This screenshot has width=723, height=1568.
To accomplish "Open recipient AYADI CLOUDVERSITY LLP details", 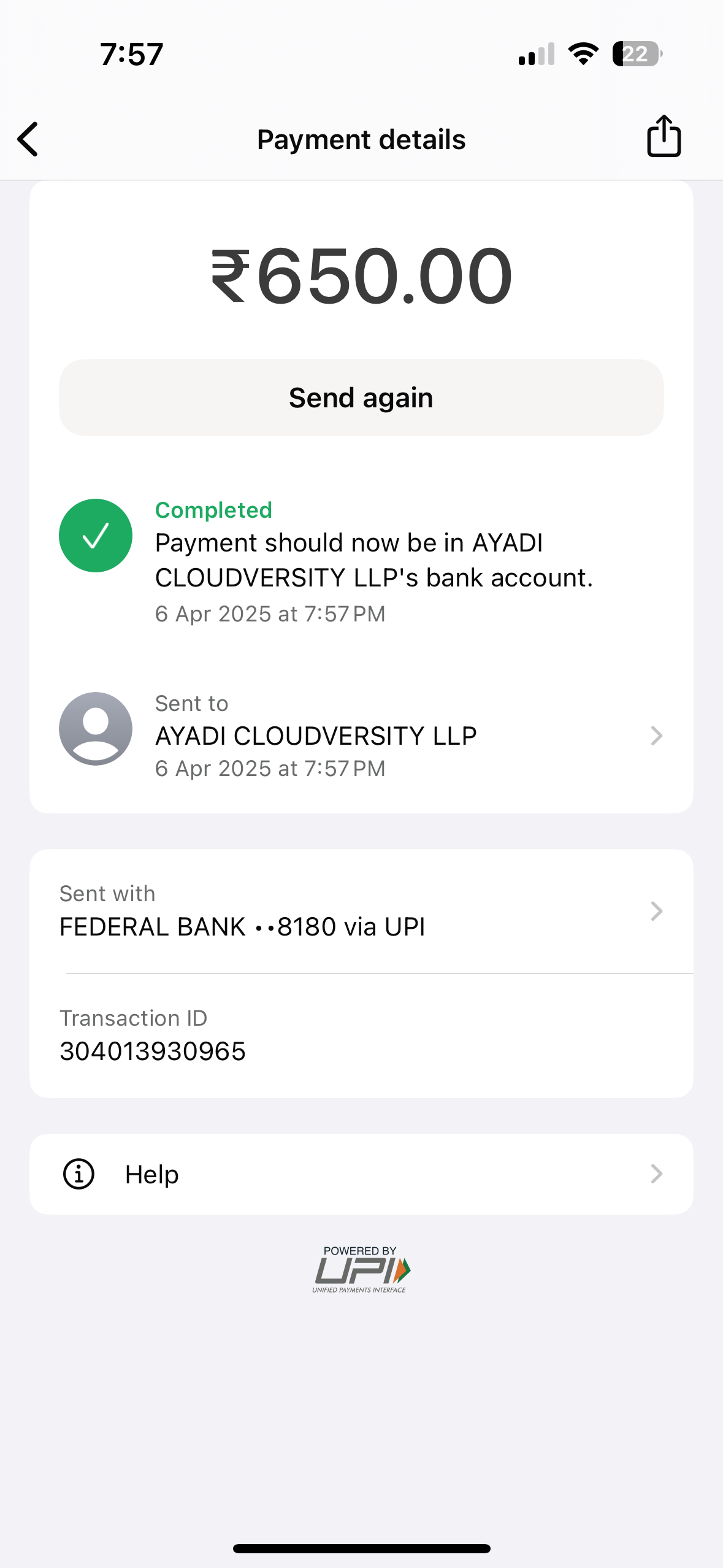I will 361,735.
